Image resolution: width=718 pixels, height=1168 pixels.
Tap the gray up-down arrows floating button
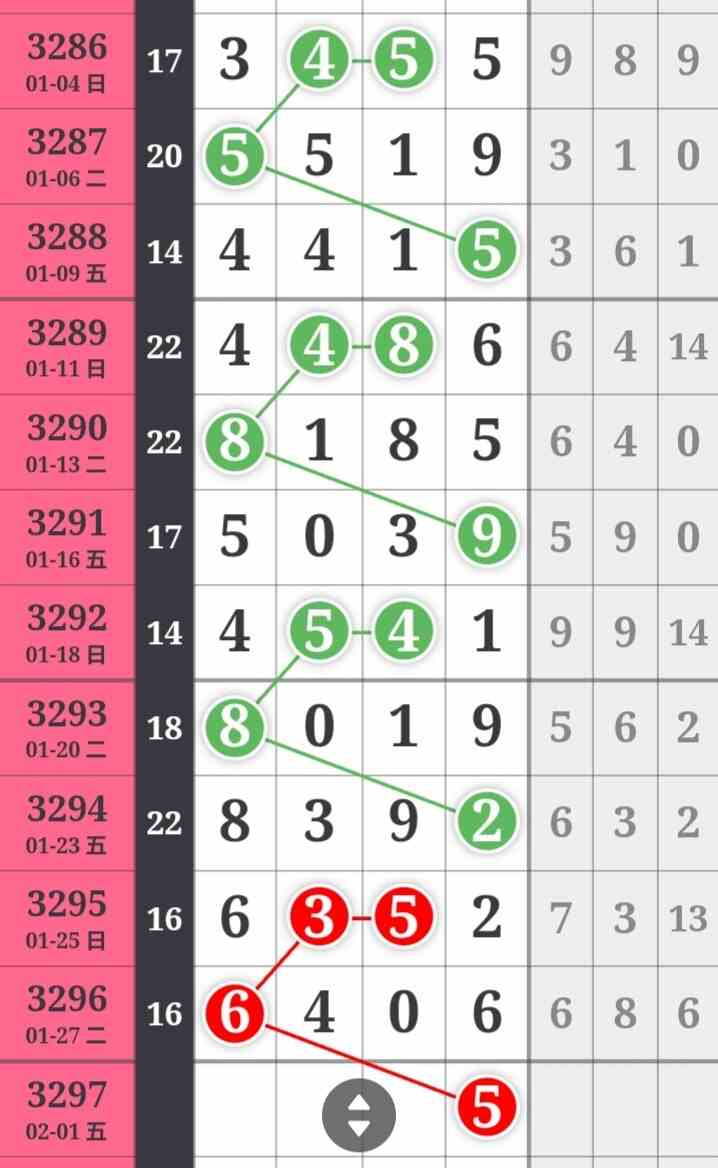[x=359, y=1113]
